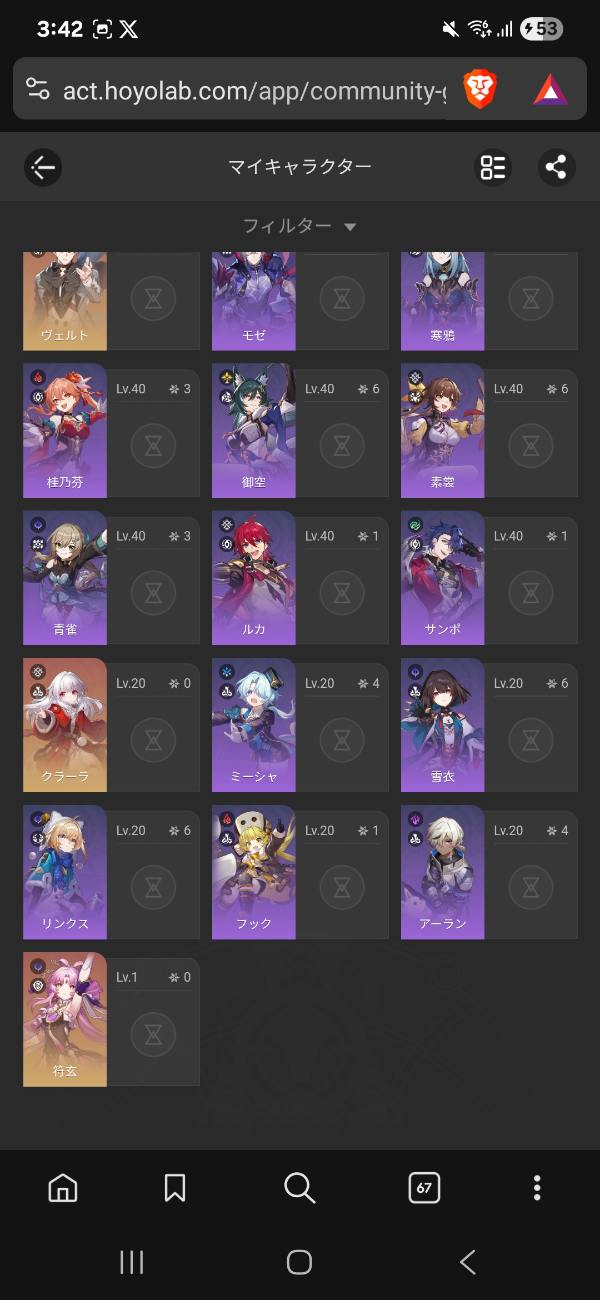Go back from マイキャラクター page
This screenshot has height=1300, width=600.
point(43,167)
